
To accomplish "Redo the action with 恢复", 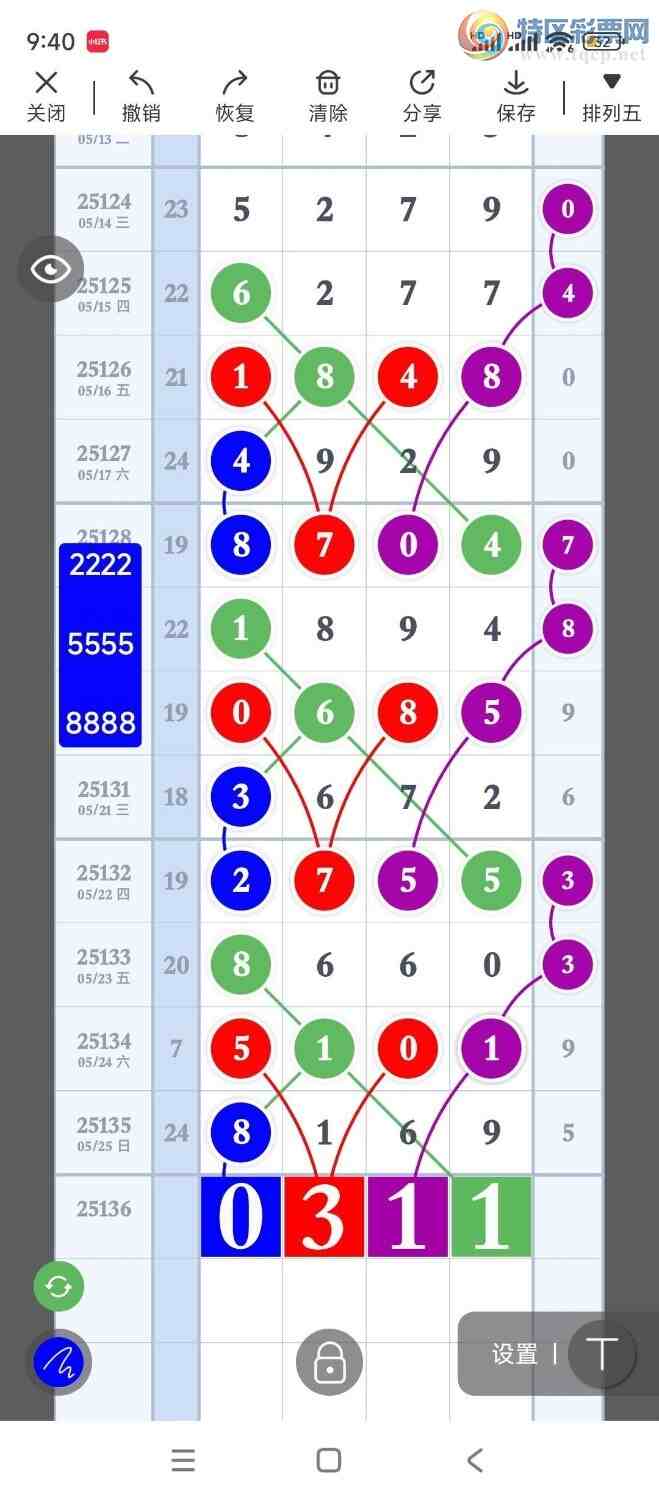I will pos(235,96).
